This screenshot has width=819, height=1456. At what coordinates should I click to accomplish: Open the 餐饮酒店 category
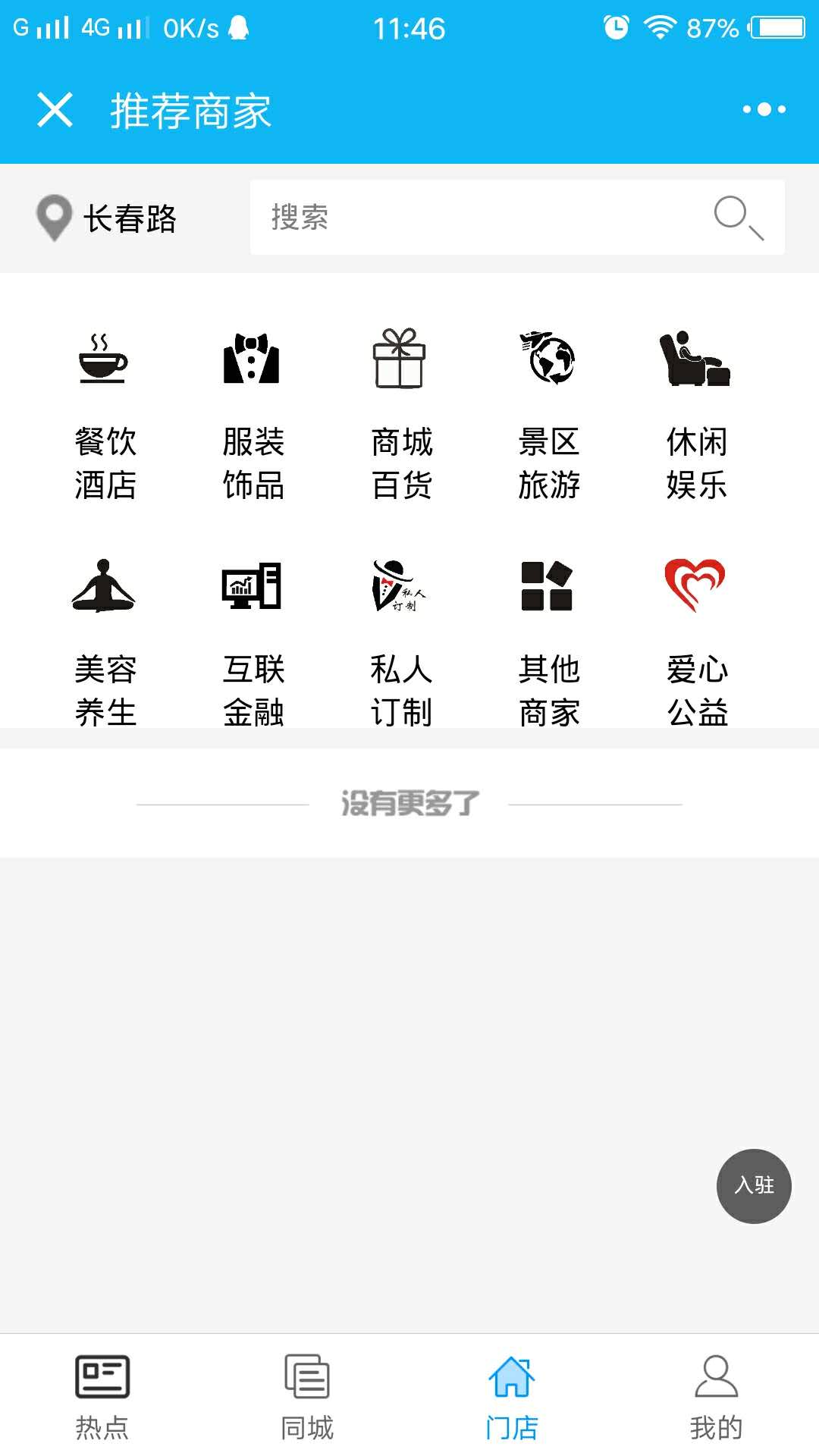tap(105, 414)
